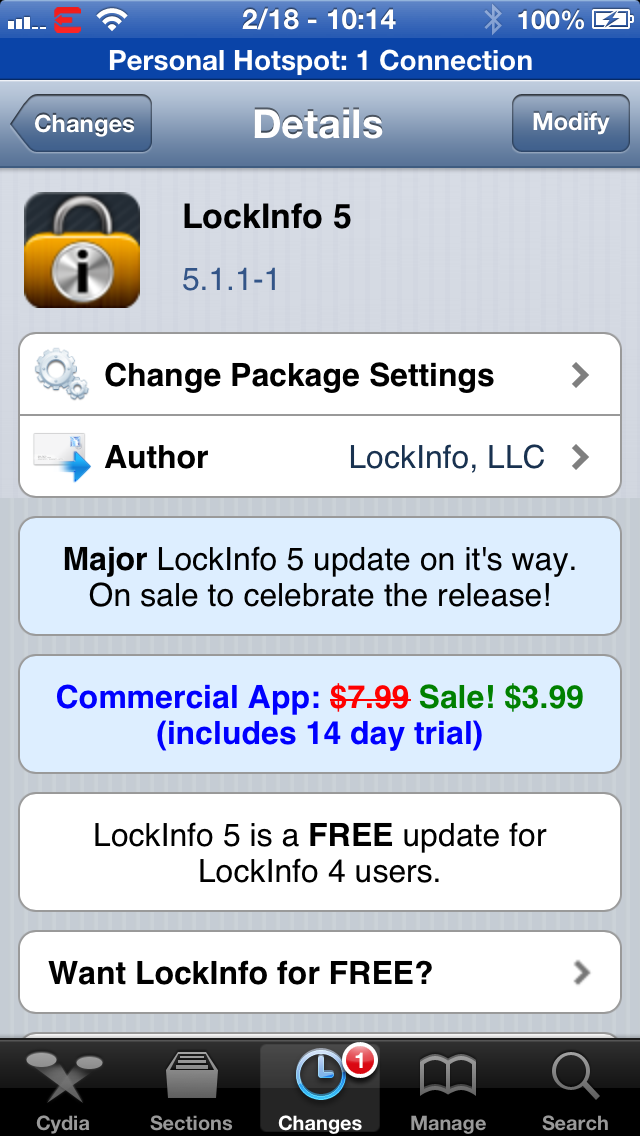
Task: Tap the Personal Hotspot connection banner
Action: click(x=320, y=60)
